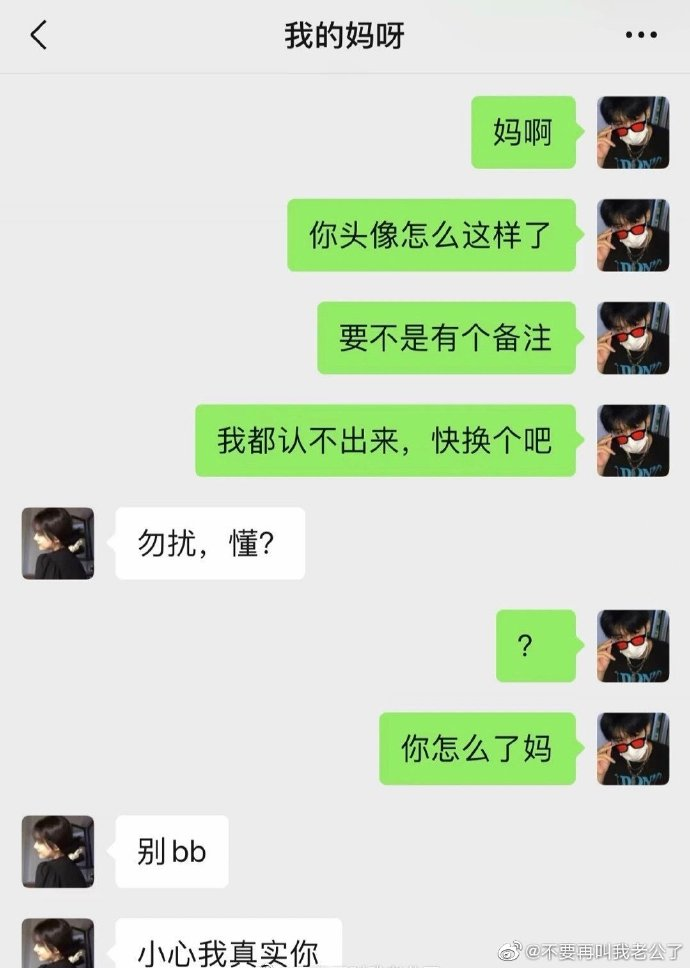
Task: Open the avatar beside 你怎么了妈
Action: coord(633,749)
